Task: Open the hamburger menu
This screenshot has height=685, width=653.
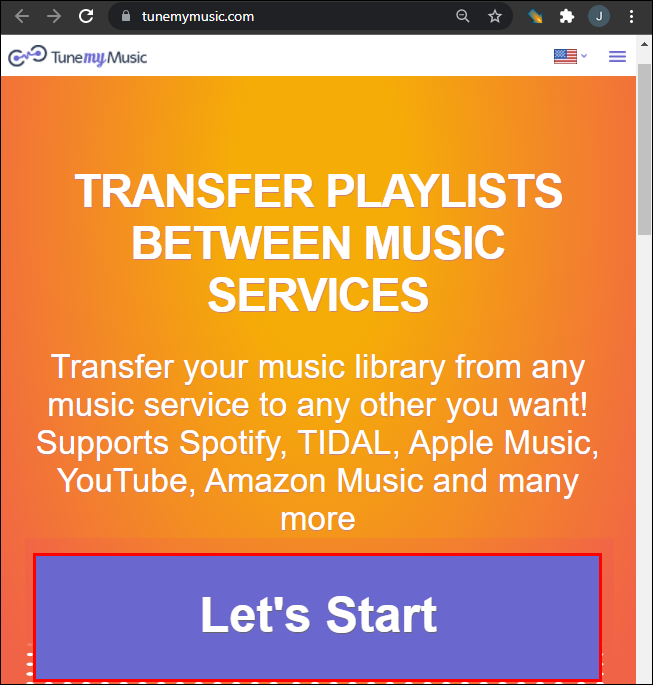Action: click(x=617, y=57)
